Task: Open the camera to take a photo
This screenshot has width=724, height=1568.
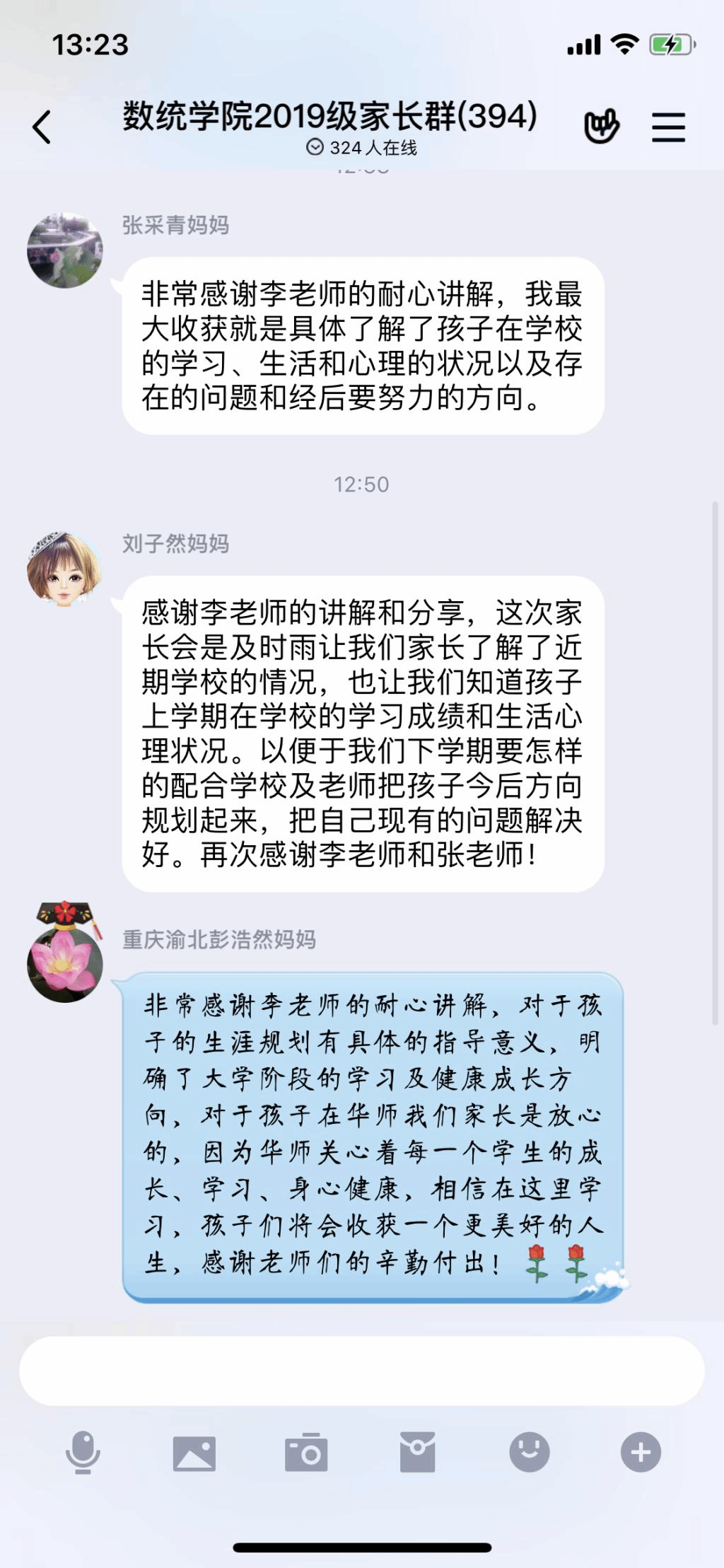Action: tap(306, 1453)
